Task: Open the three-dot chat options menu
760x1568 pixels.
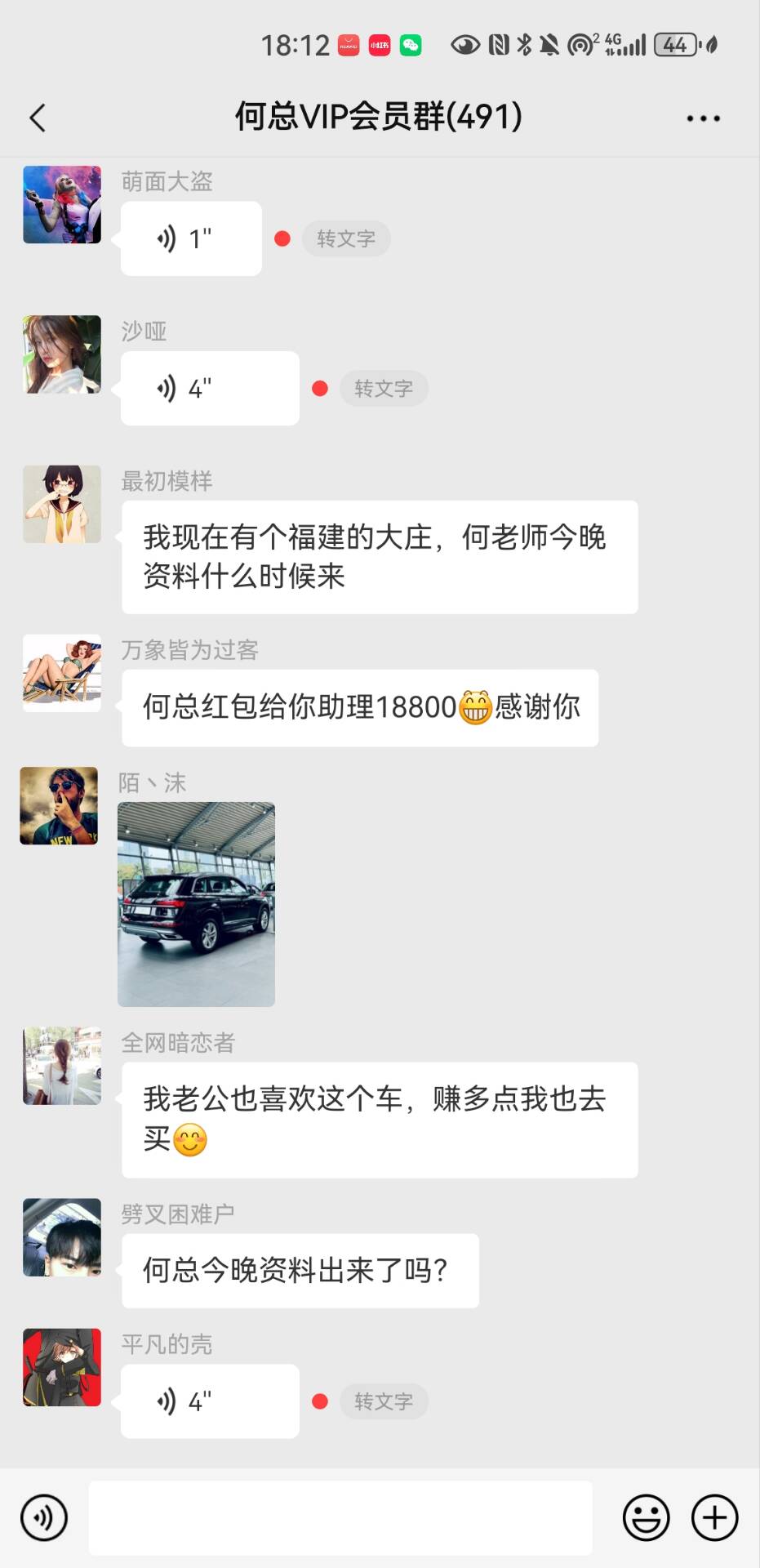Action: (x=703, y=118)
